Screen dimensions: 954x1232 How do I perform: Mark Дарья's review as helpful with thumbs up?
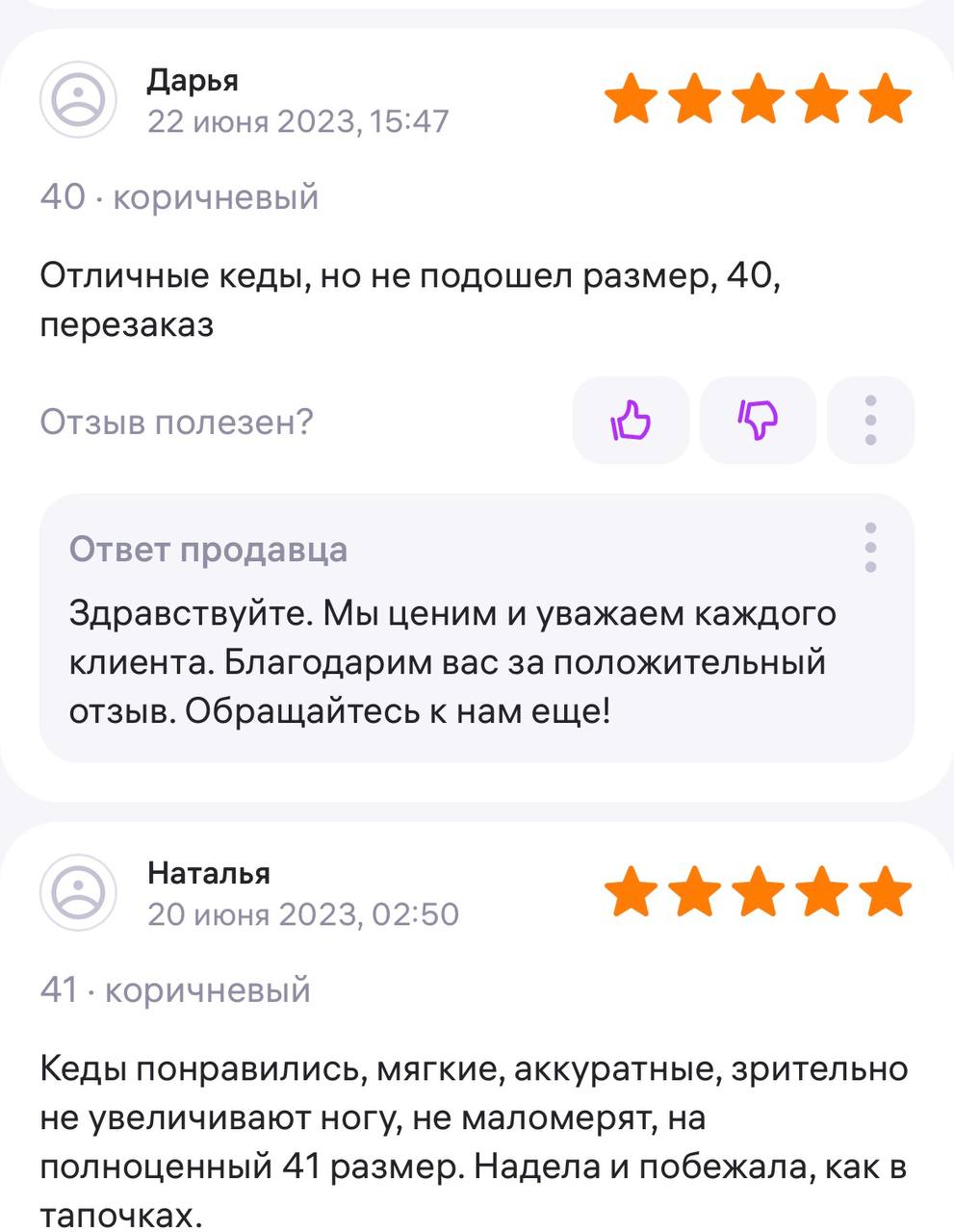point(631,421)
